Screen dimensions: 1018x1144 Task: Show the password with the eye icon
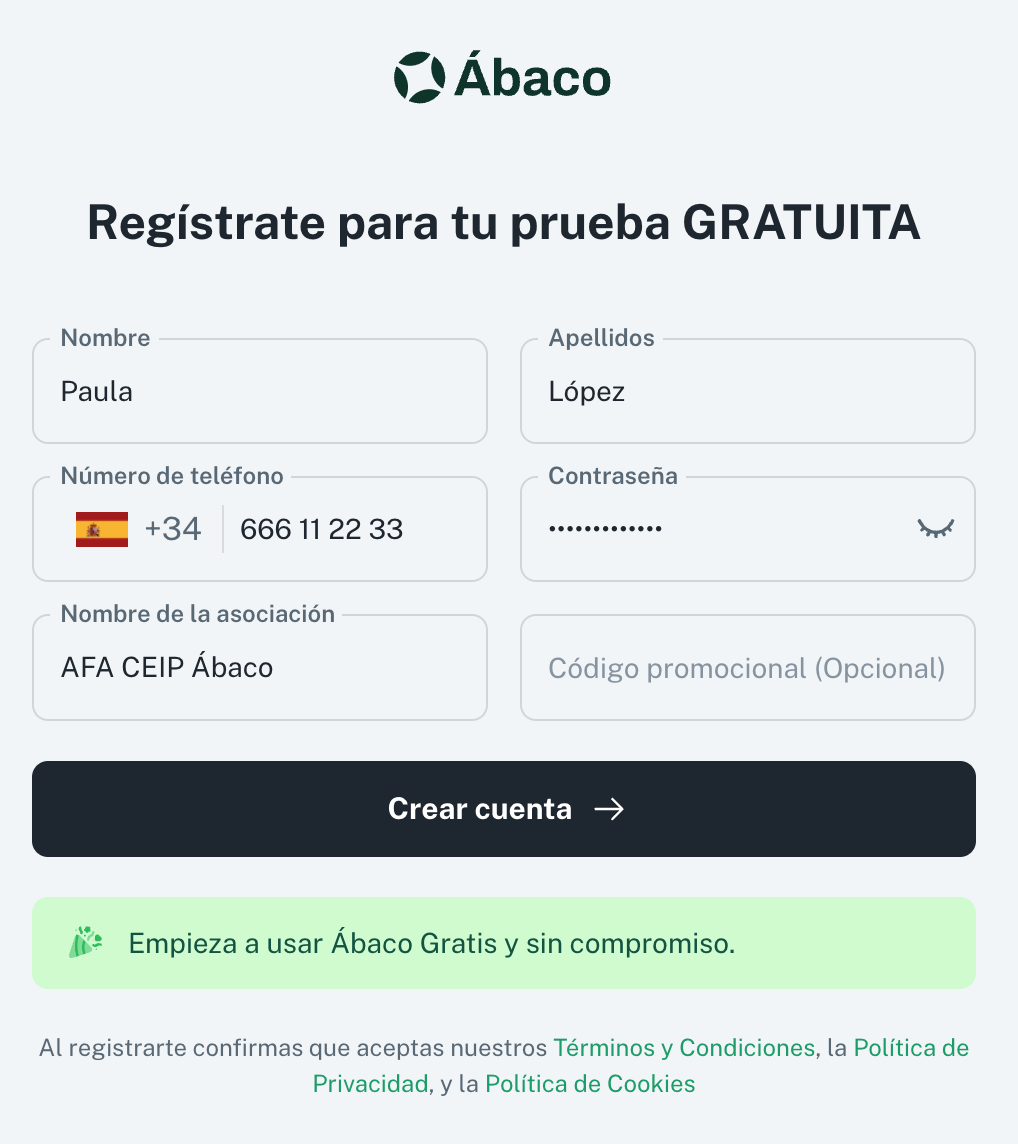click(x=935, y=529)
